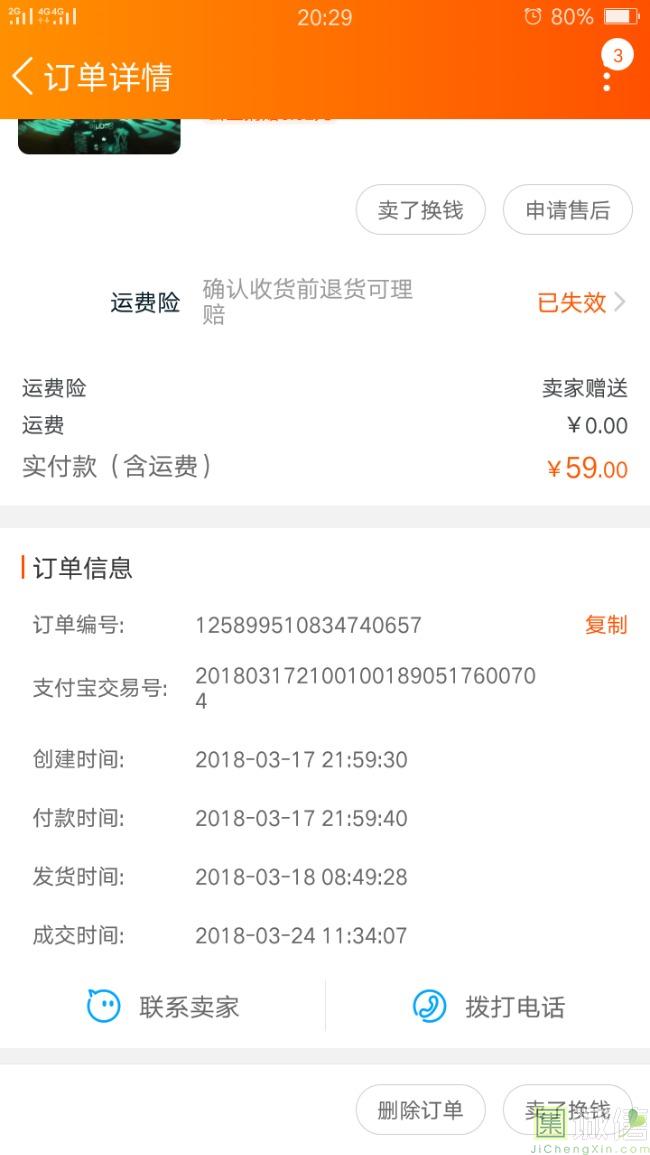Go back from 订单详情
650x1155 pixels.
(24, 76)
